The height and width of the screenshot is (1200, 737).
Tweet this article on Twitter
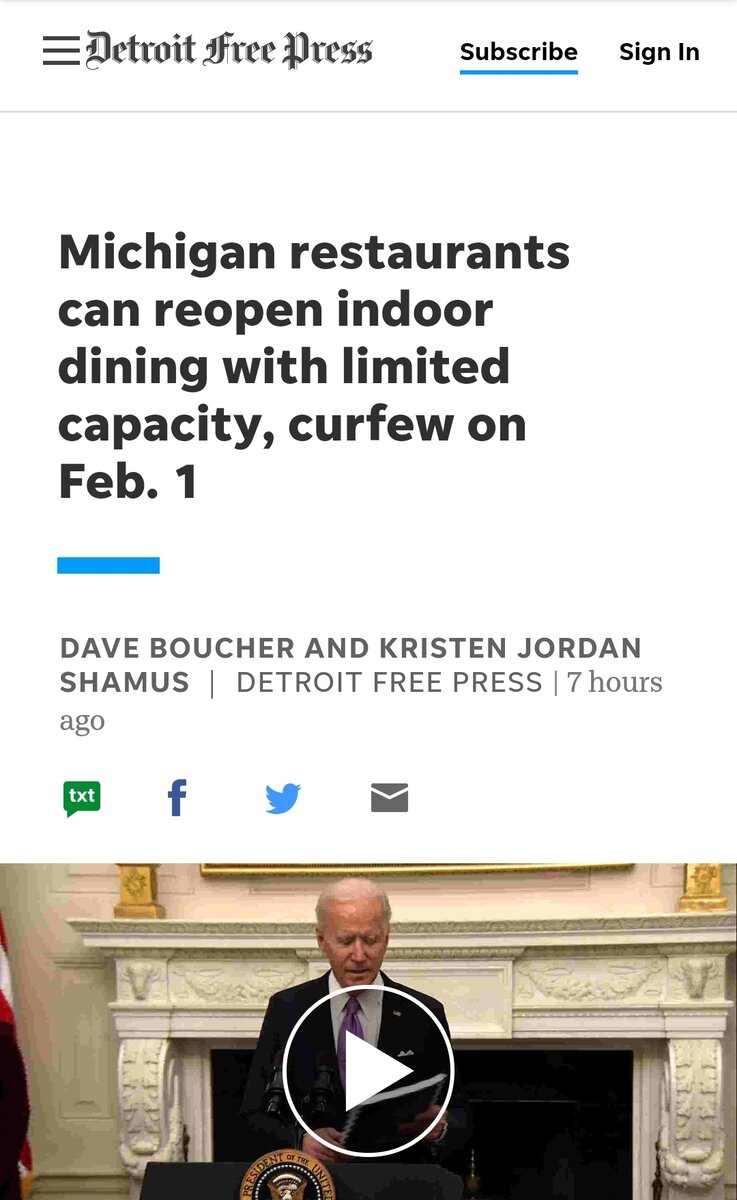click(x=283, y=798)
